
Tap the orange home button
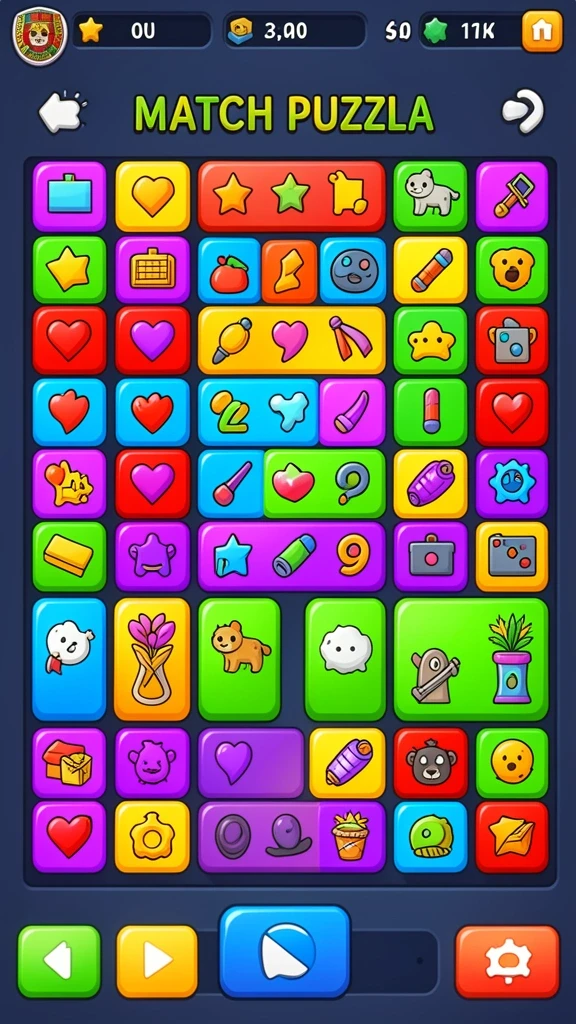click(x=542, y=30)
